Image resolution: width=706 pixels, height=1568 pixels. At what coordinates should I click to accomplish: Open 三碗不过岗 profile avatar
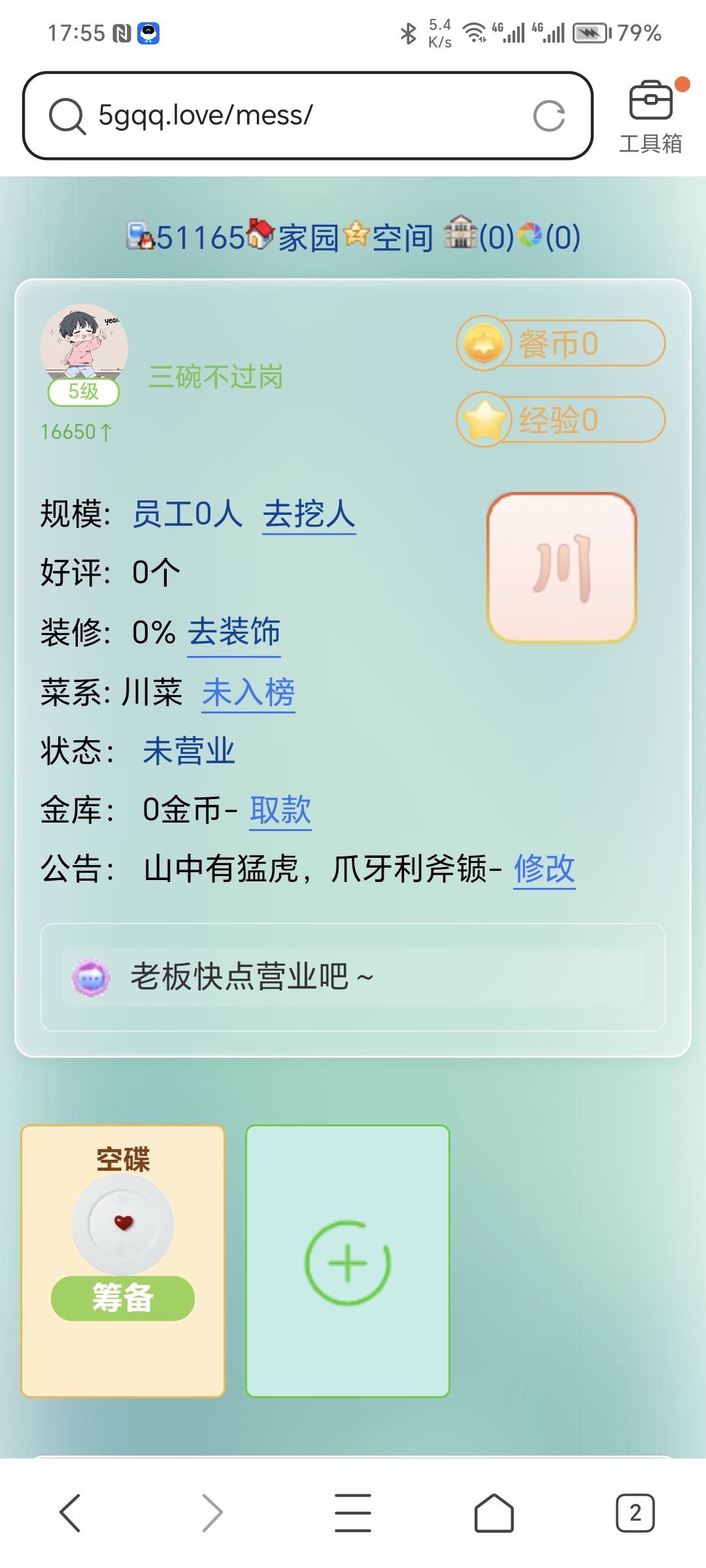(84, 346)
